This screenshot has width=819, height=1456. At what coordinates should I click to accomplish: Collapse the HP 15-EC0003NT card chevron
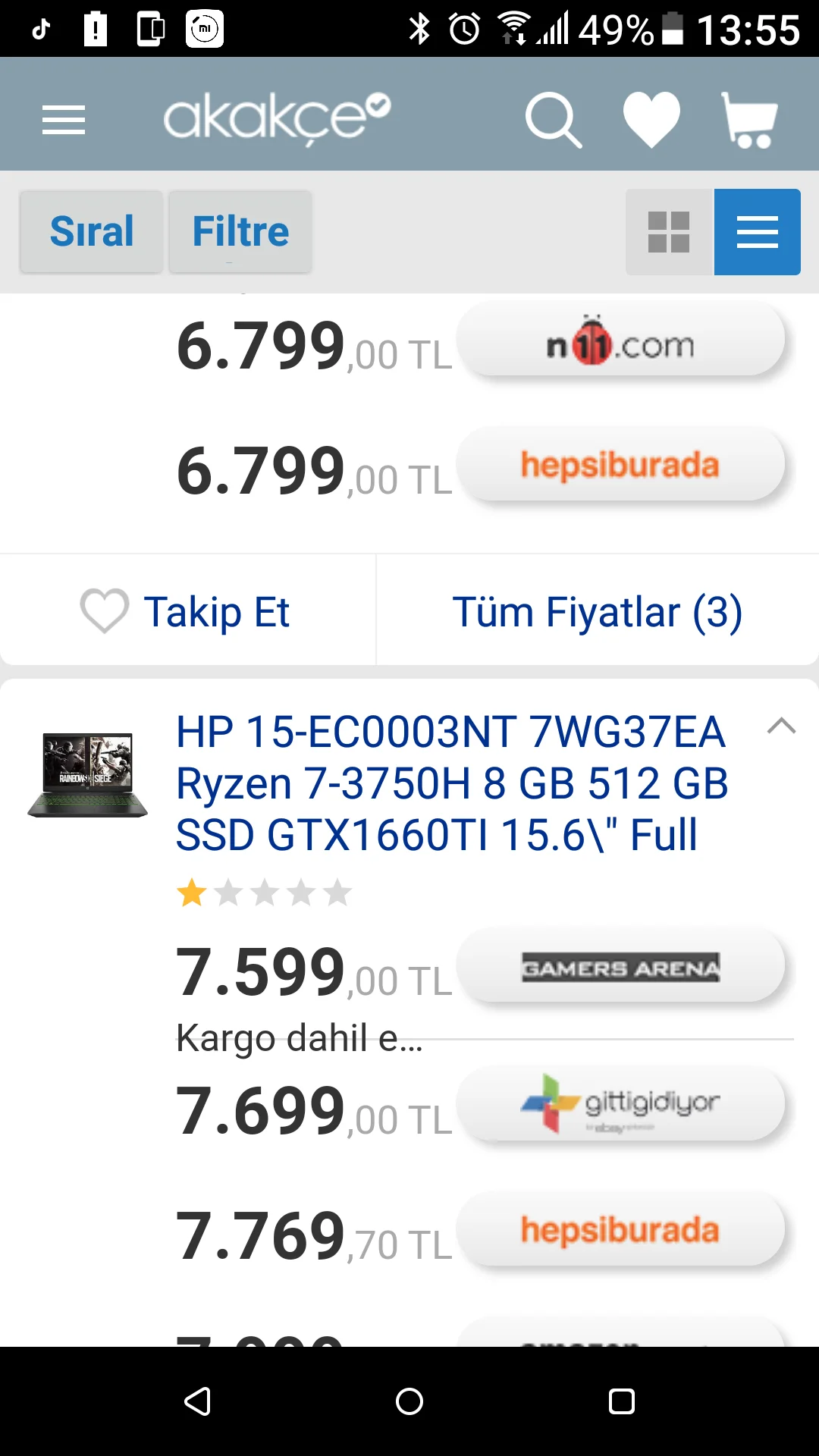coord(781,726)
